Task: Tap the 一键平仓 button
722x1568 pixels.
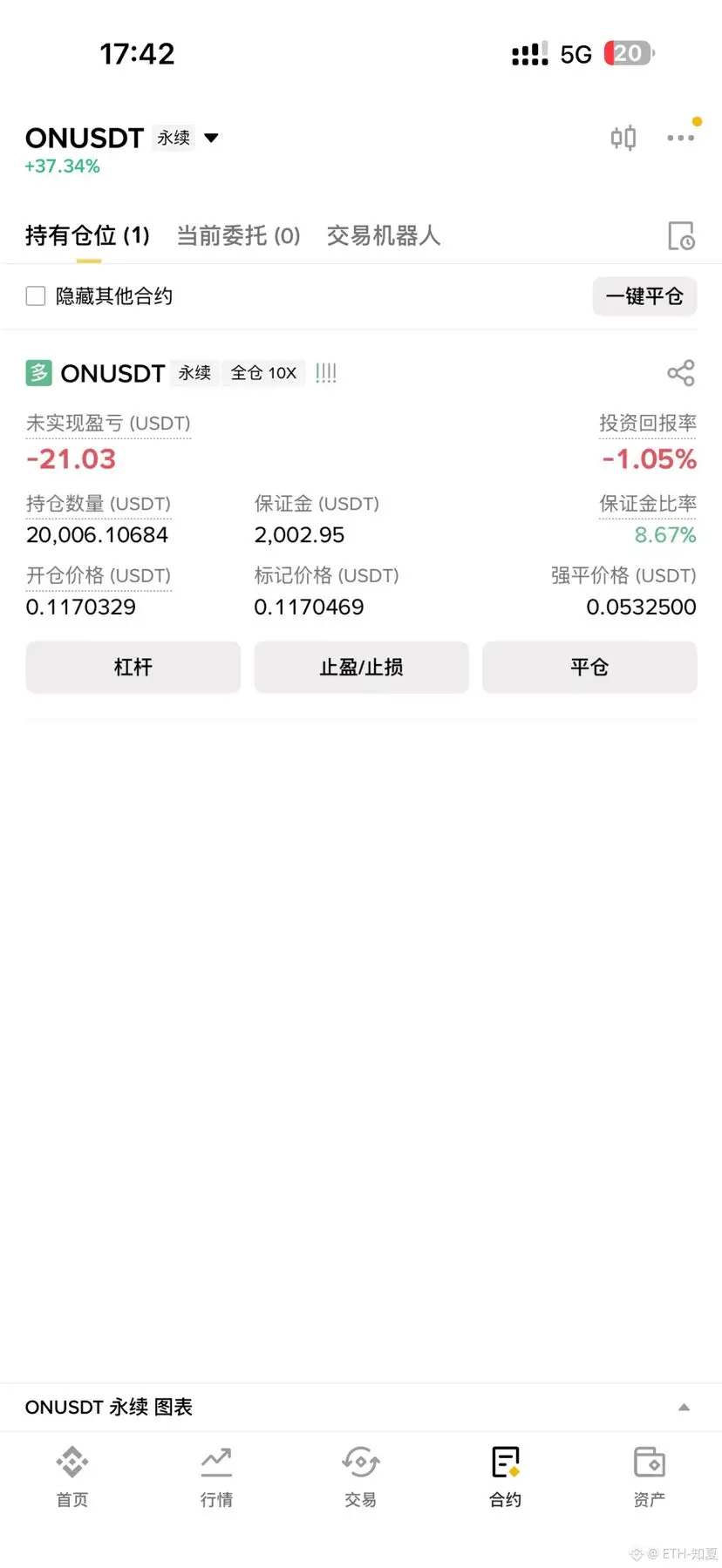Action: click(x=644, y=296)
